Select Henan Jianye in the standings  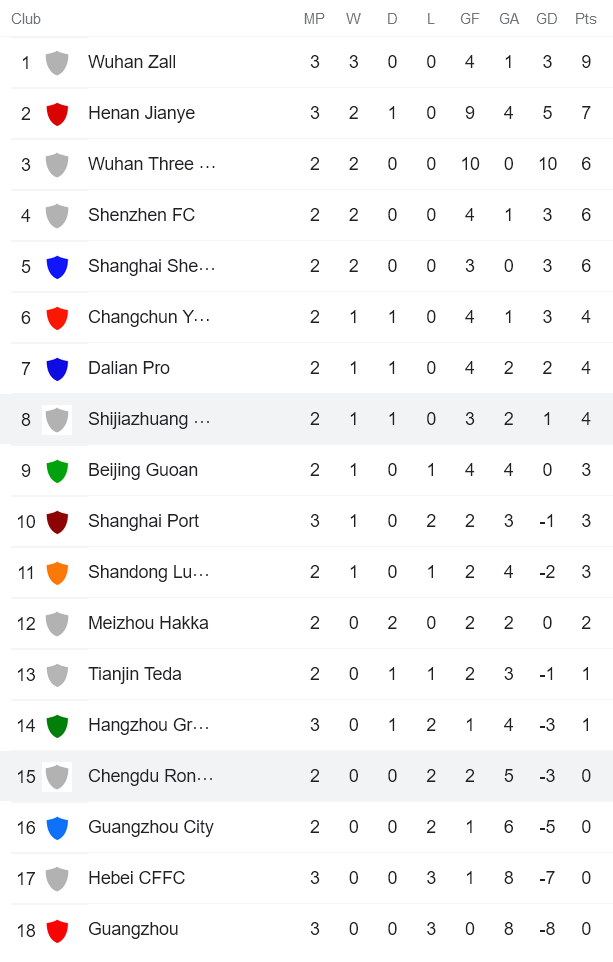[141, 113]
